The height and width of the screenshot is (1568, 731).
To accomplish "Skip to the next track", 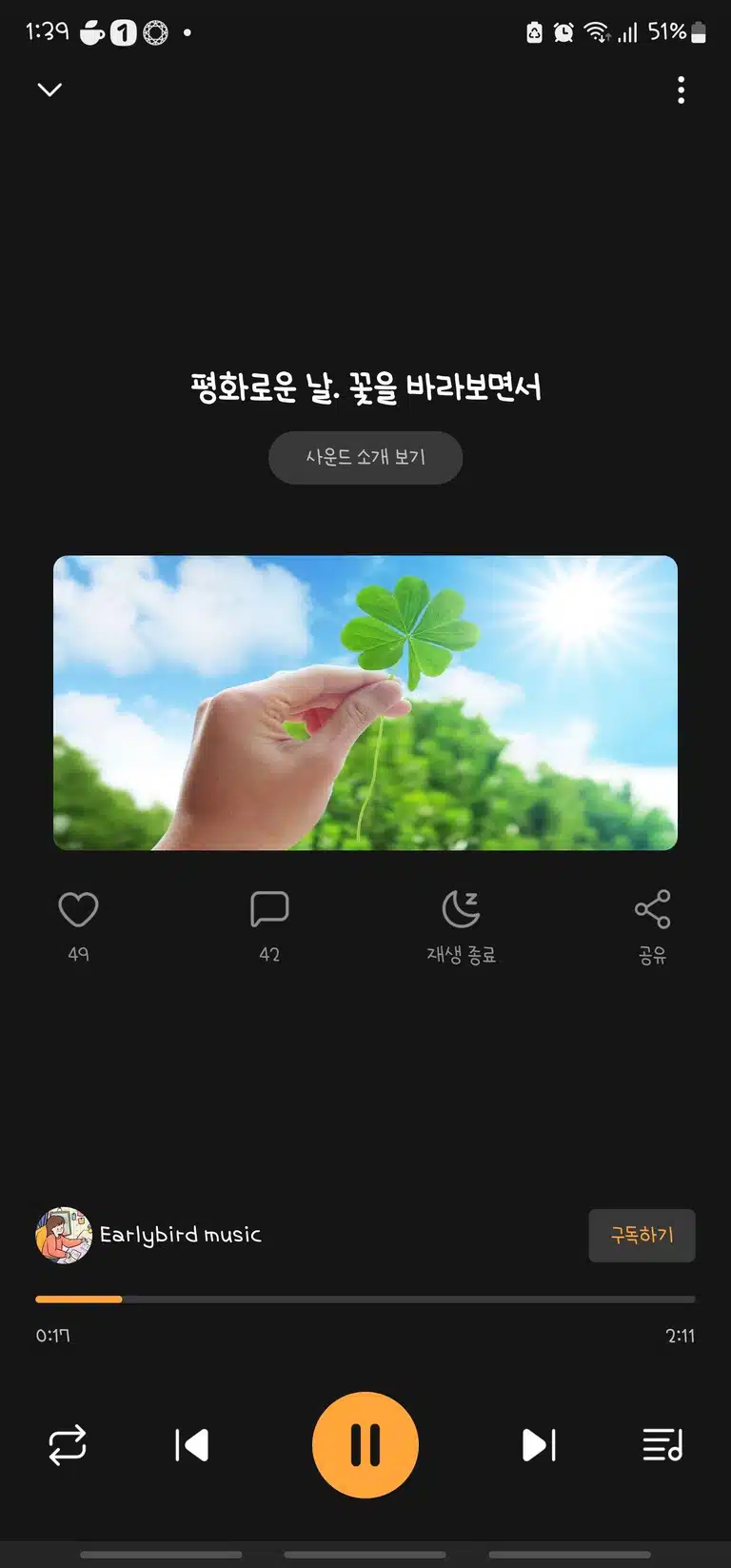I will click(539, 1444).
